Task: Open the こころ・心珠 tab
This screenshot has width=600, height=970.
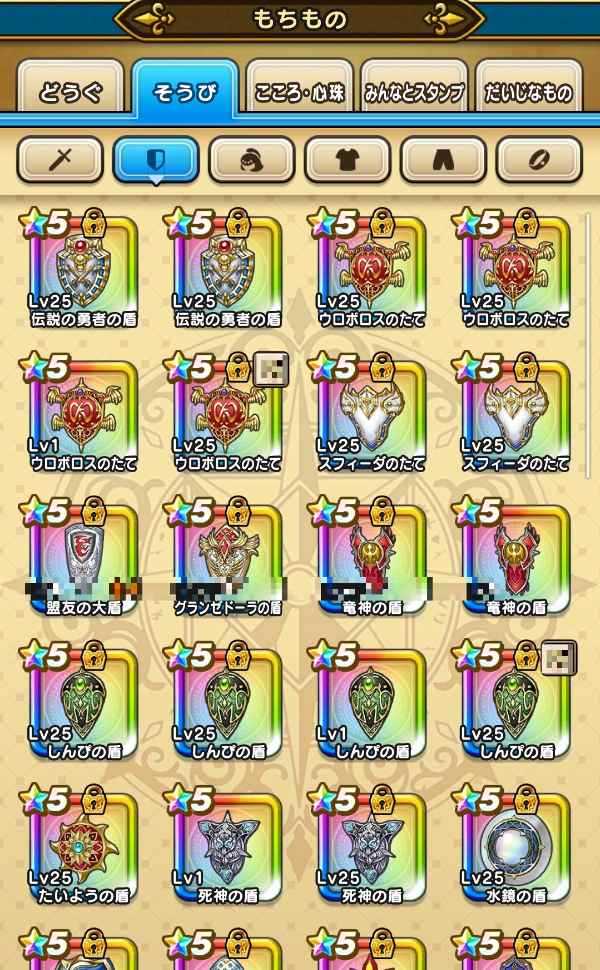Action: 300,93
